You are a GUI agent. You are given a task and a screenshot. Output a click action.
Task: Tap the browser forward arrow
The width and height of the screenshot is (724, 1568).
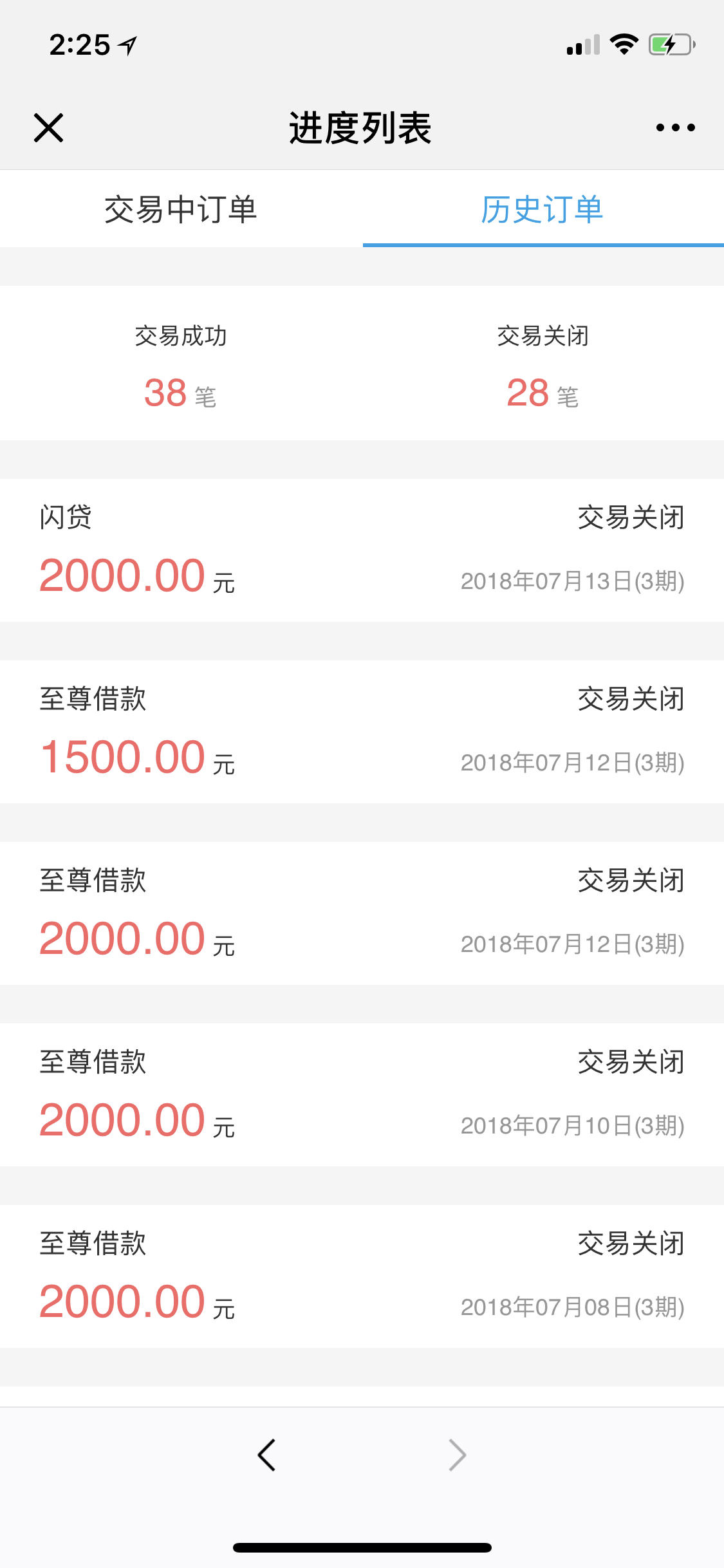click(x=457, y=1455)
